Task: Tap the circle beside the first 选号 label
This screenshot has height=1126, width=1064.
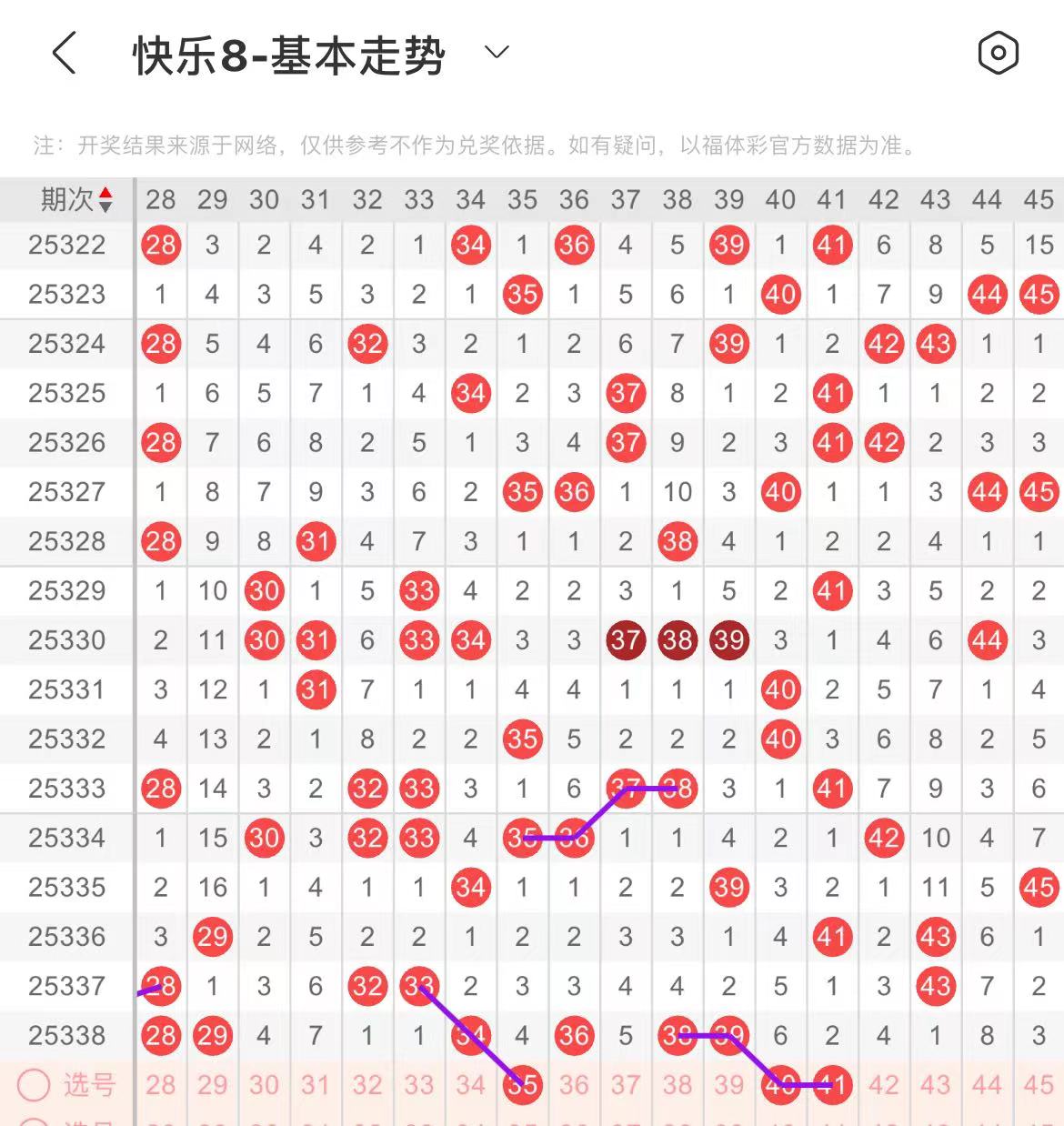Action: click(35, 1084)
